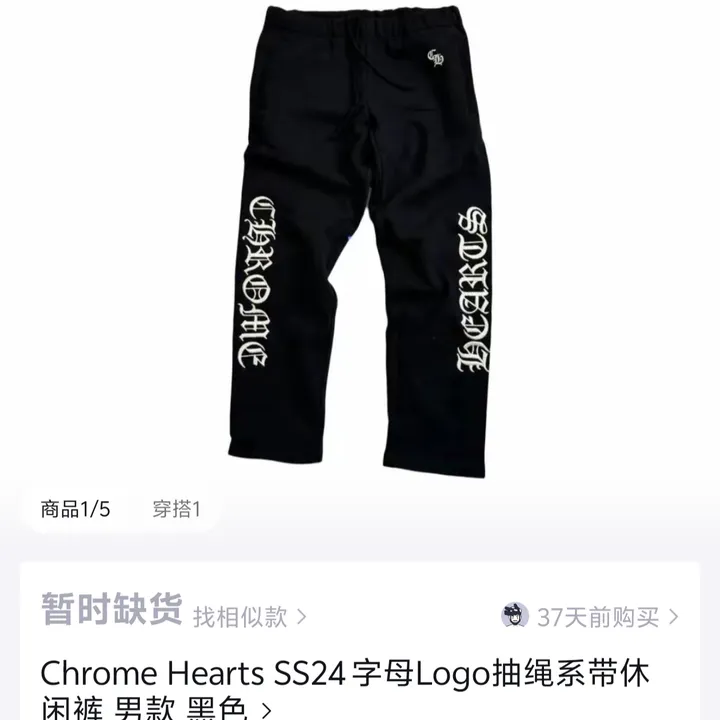Switch to the 商品1/5 image tab
This screenshot has height=720, width=720.
pyautogui.click(x=75, y=509)
